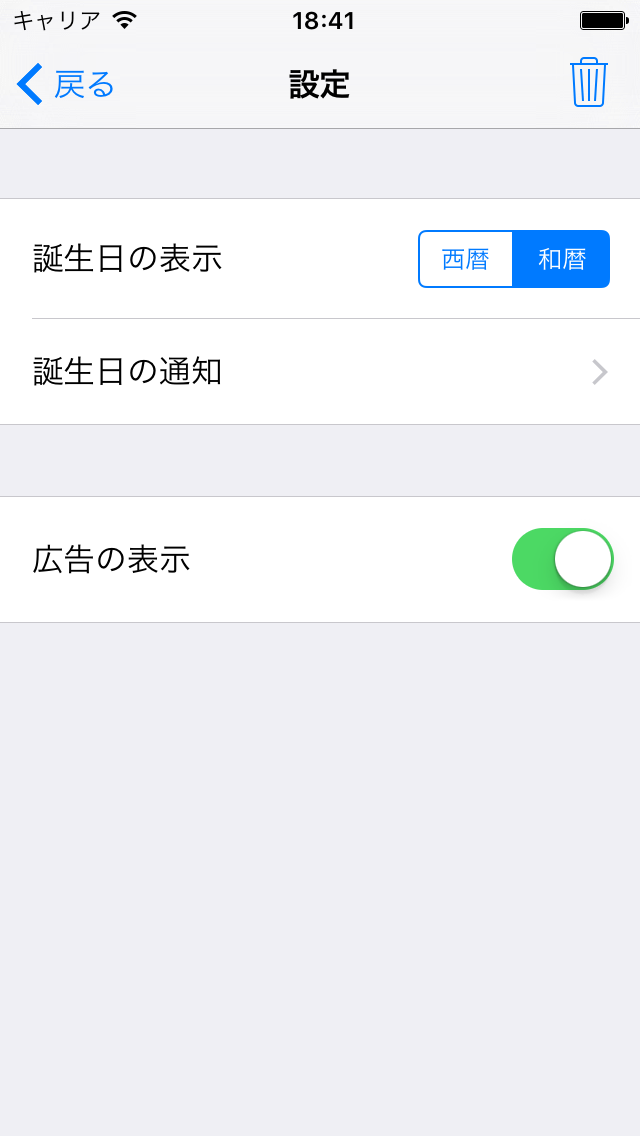Turn off the 広告の表示 switch
Image resolution: width=640 pixels, height=1136 pixels.
562,559
